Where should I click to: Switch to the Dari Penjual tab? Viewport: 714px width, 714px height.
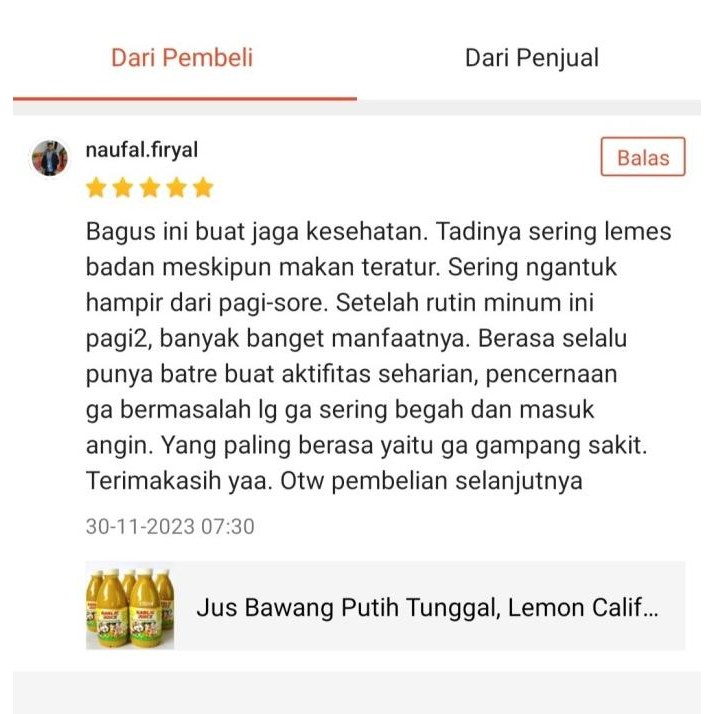[531, 58]
